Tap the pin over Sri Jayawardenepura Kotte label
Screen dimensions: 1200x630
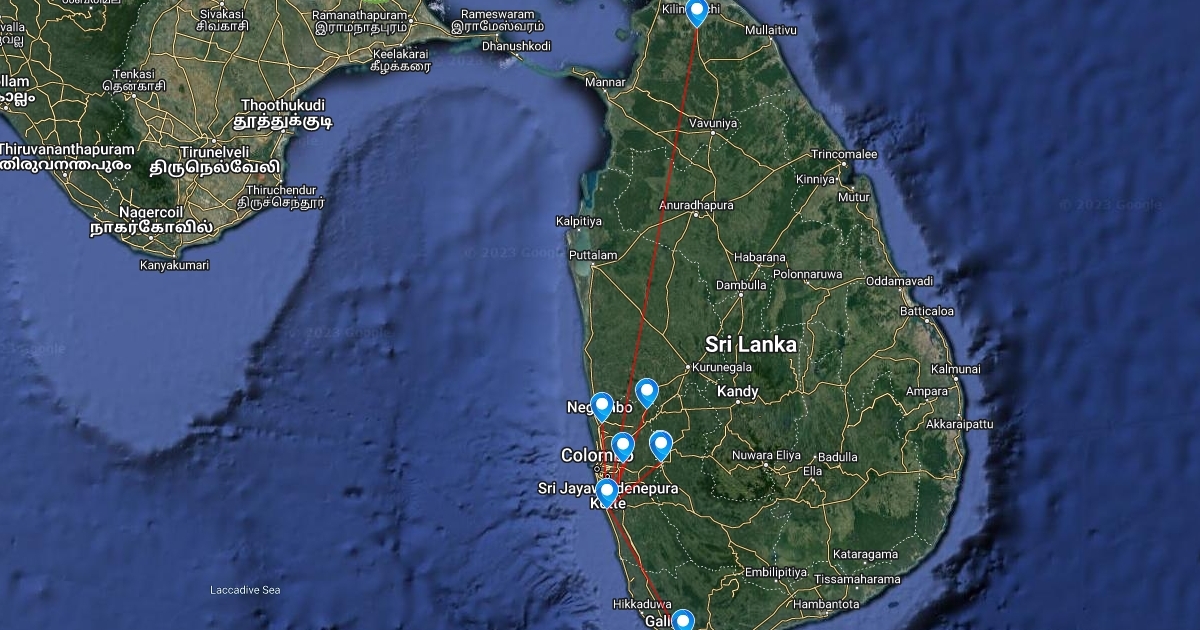606,493
